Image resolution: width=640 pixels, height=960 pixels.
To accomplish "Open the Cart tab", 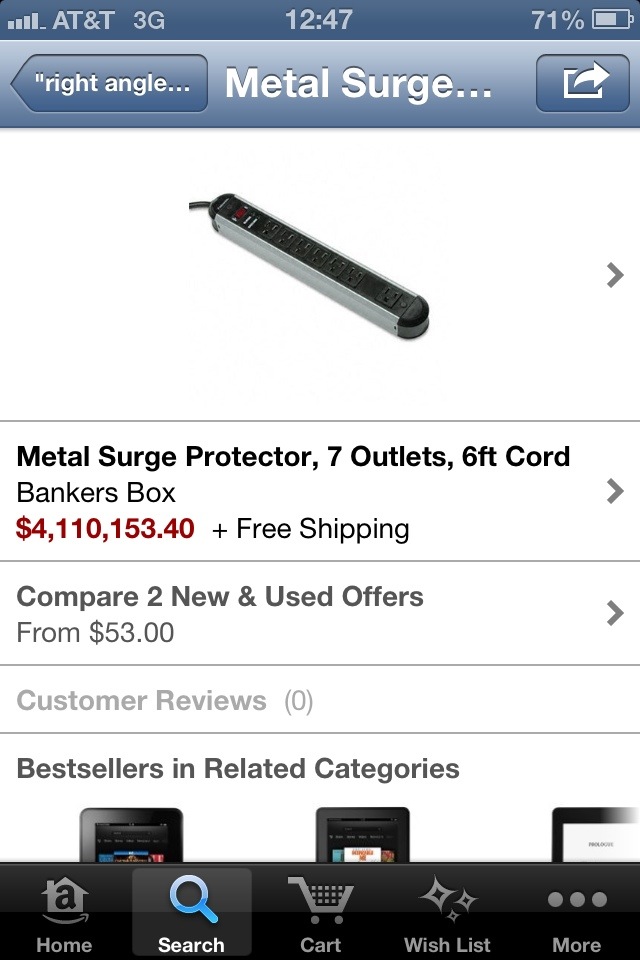I will pos(319,912).
